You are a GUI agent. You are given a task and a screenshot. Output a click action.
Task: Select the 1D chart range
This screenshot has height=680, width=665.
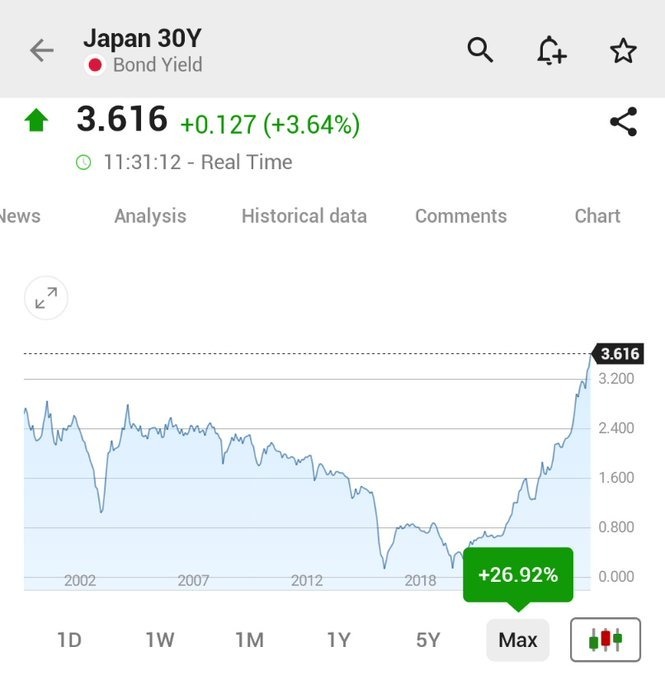tap(69, 640)
